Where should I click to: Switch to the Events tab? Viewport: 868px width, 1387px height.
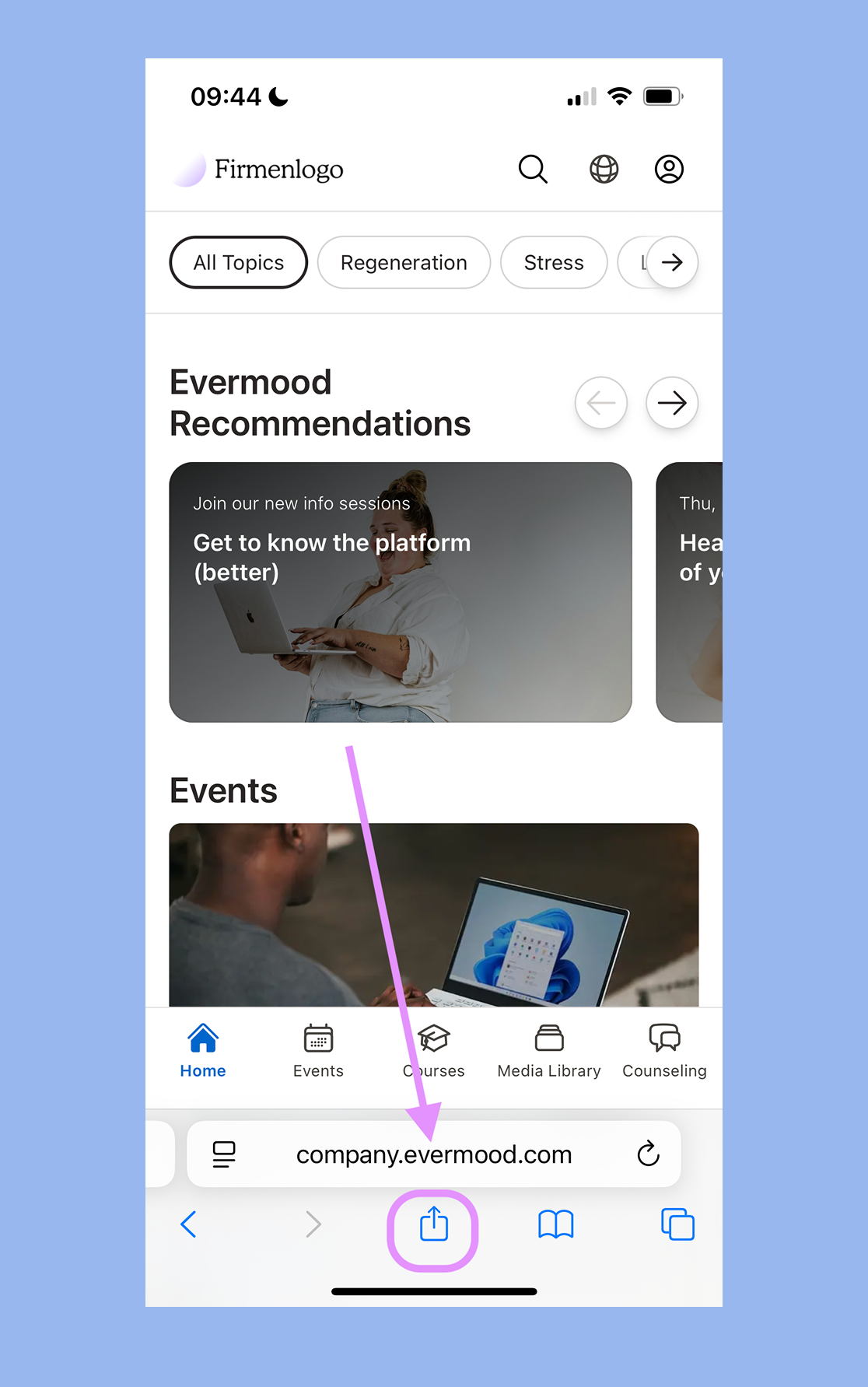click(x=318, y=1051)
